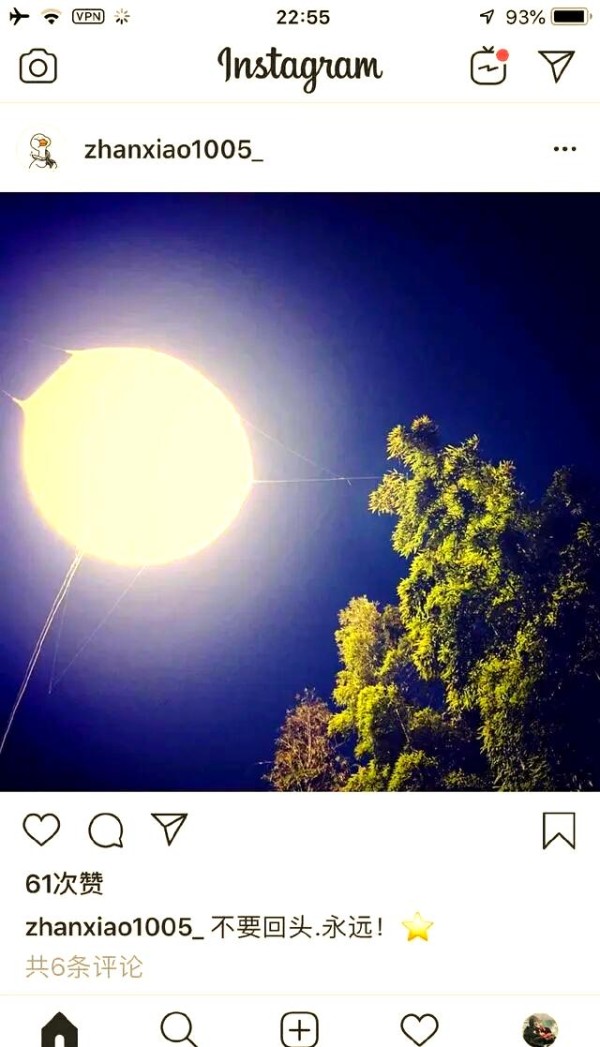This screenshot has width=600, height=1047.
Task: View all comments via 共6条评论
Action: [84, 967]
